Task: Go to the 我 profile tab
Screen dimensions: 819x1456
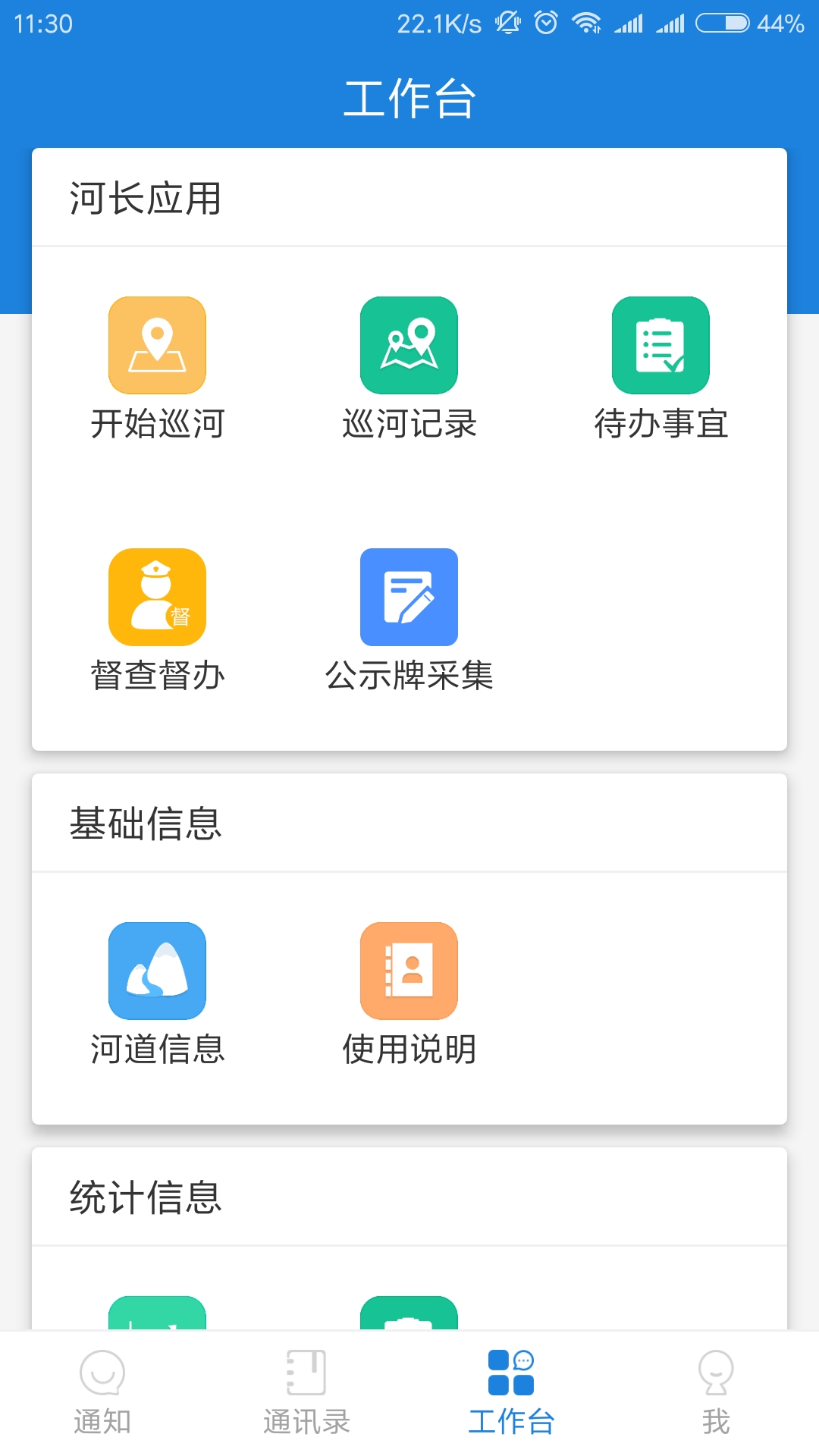Action: (716, 1392)
